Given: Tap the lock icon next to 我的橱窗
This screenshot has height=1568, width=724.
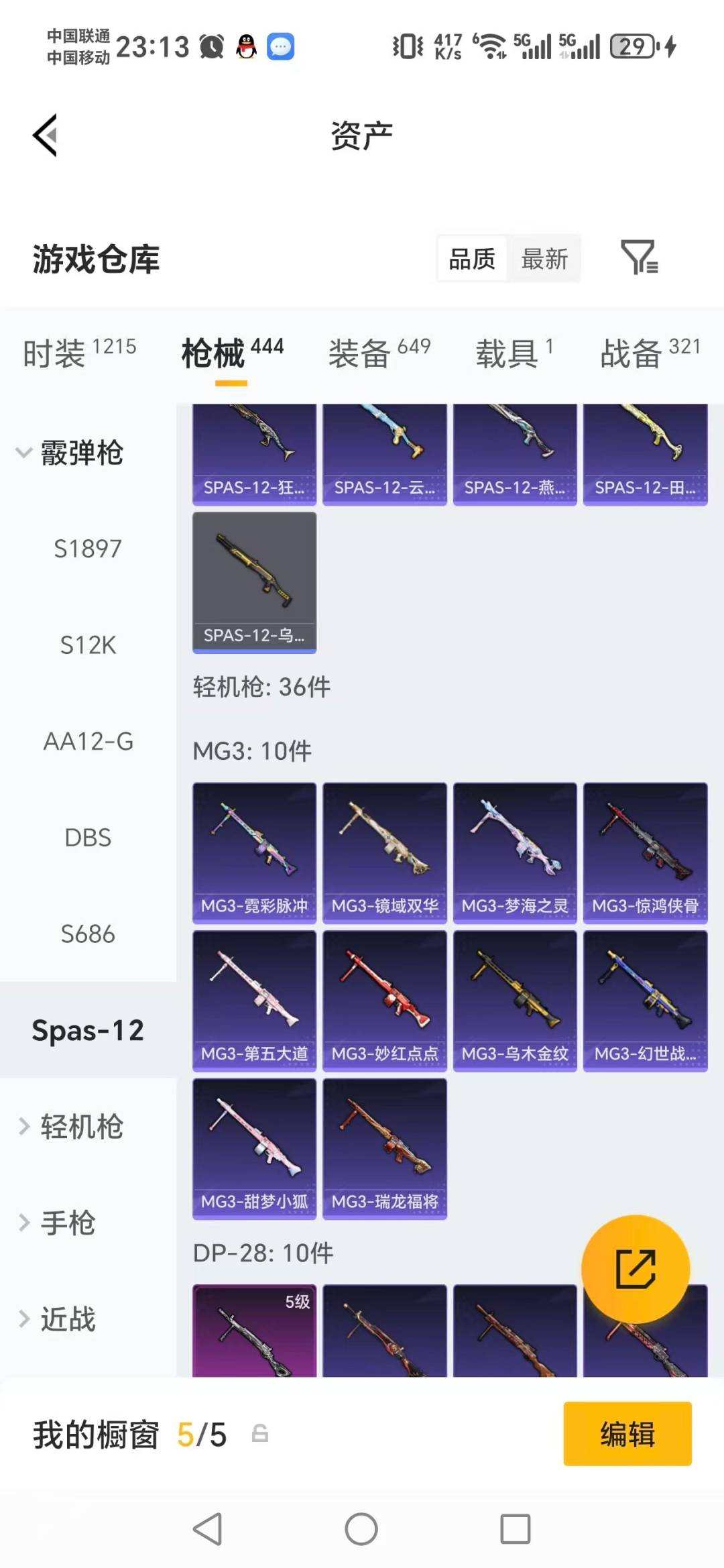Looking at the screenshot, I should click(261, 1435).
